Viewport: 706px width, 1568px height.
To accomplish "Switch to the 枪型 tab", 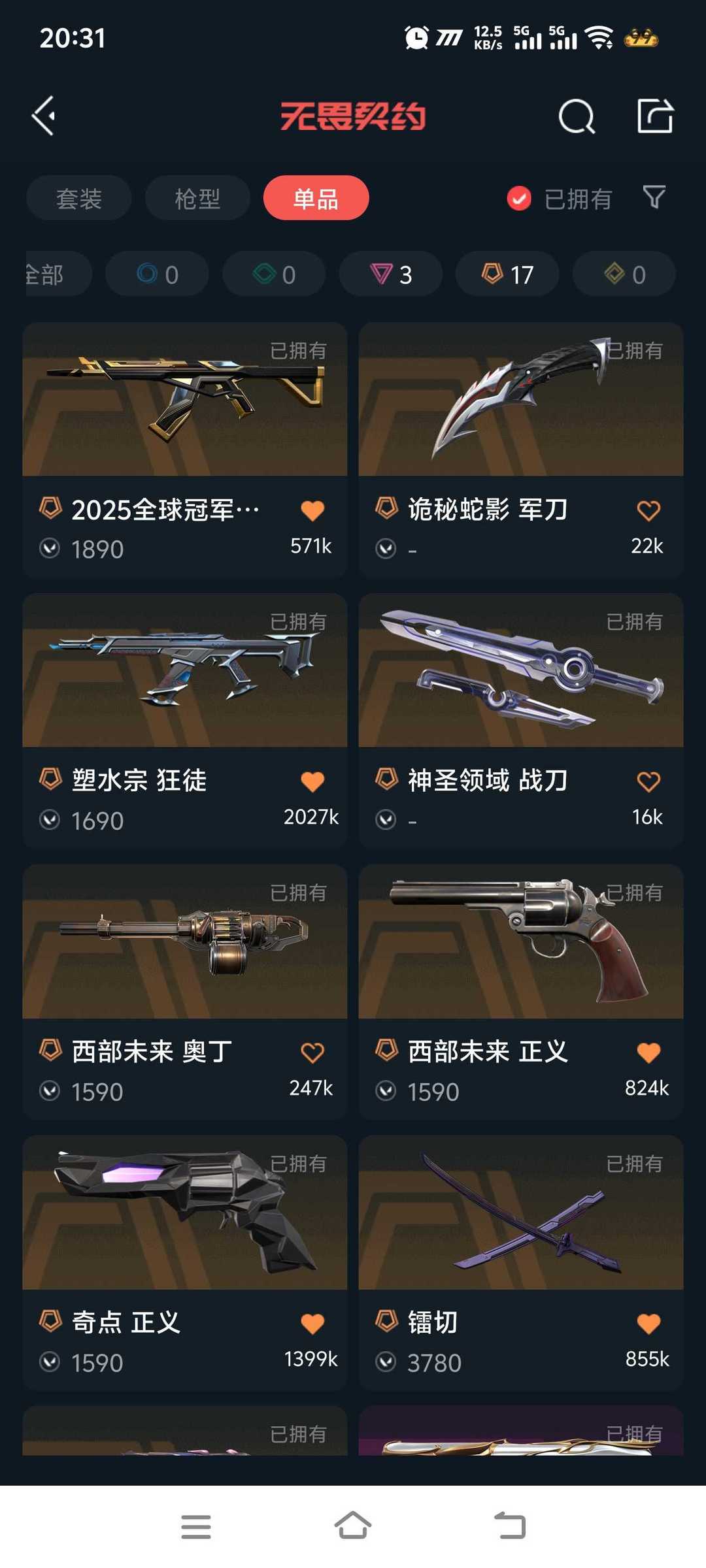I will click(197, 198).
